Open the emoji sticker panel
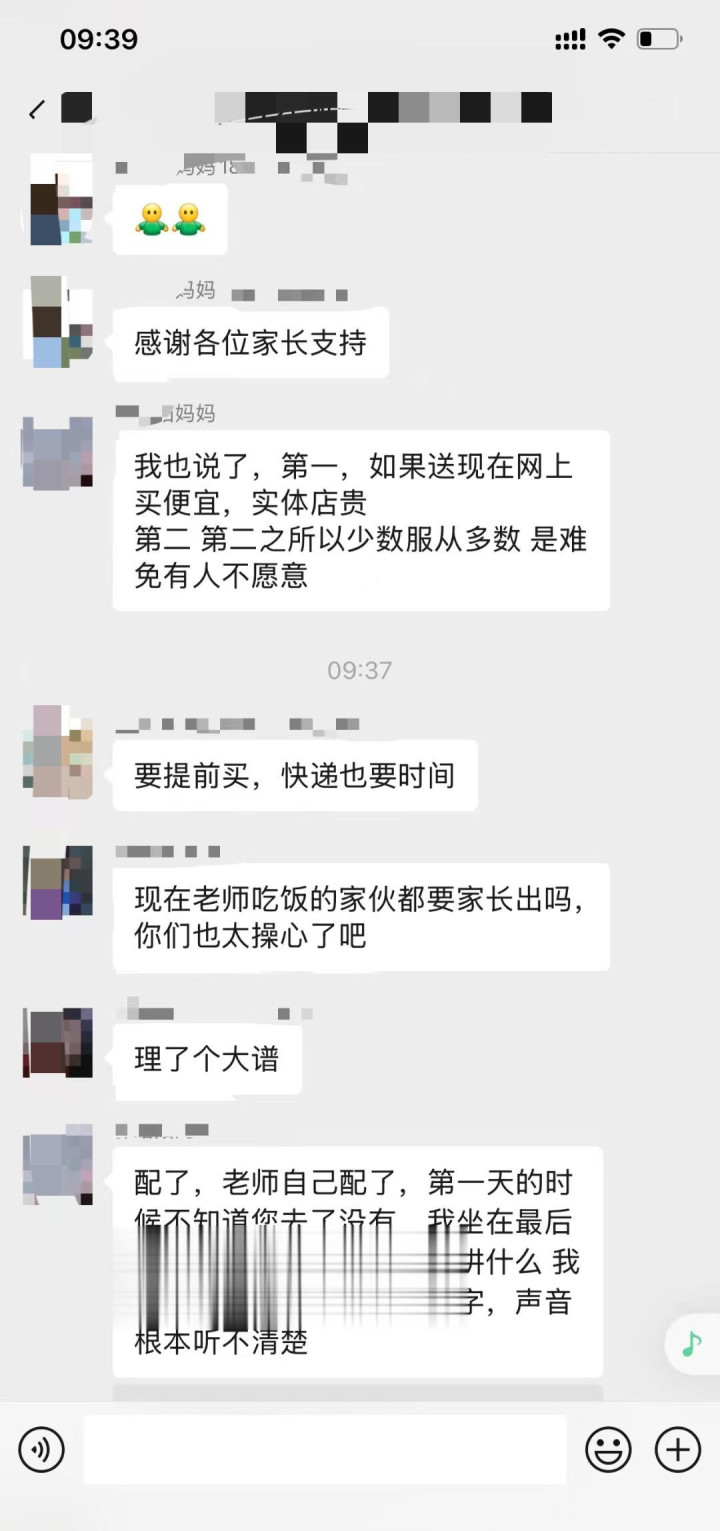This screenshot has height=1531, width=720. [608, 1449]
